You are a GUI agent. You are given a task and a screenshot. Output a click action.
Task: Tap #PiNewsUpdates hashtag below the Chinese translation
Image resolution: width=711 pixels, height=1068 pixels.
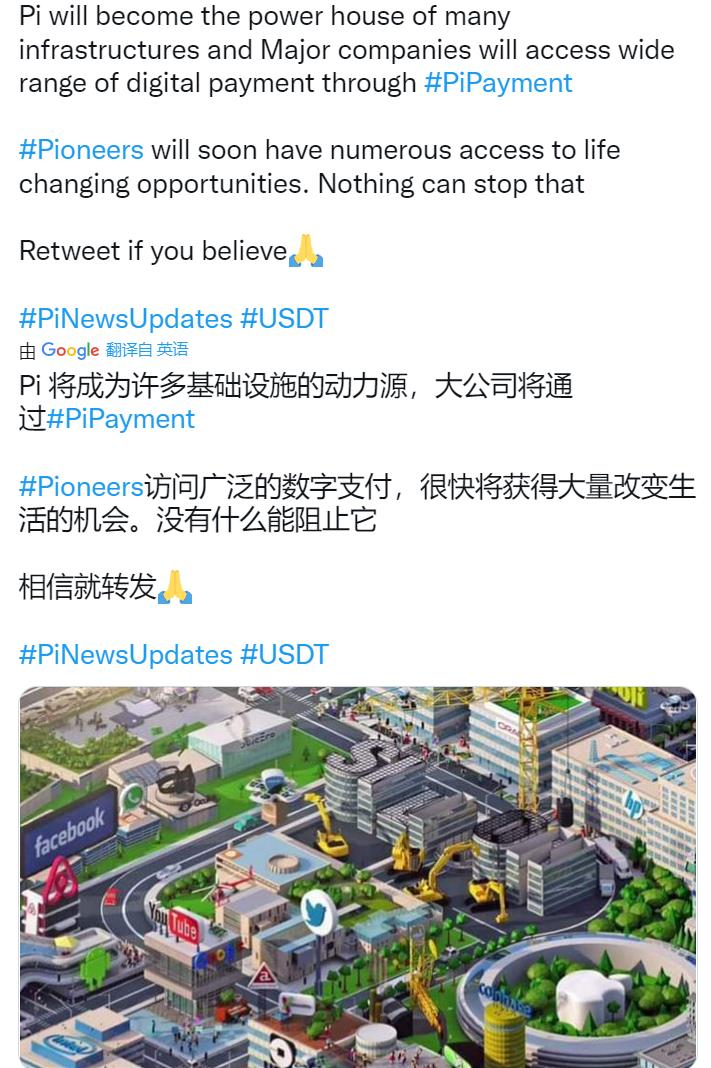[x=125, y=655]
